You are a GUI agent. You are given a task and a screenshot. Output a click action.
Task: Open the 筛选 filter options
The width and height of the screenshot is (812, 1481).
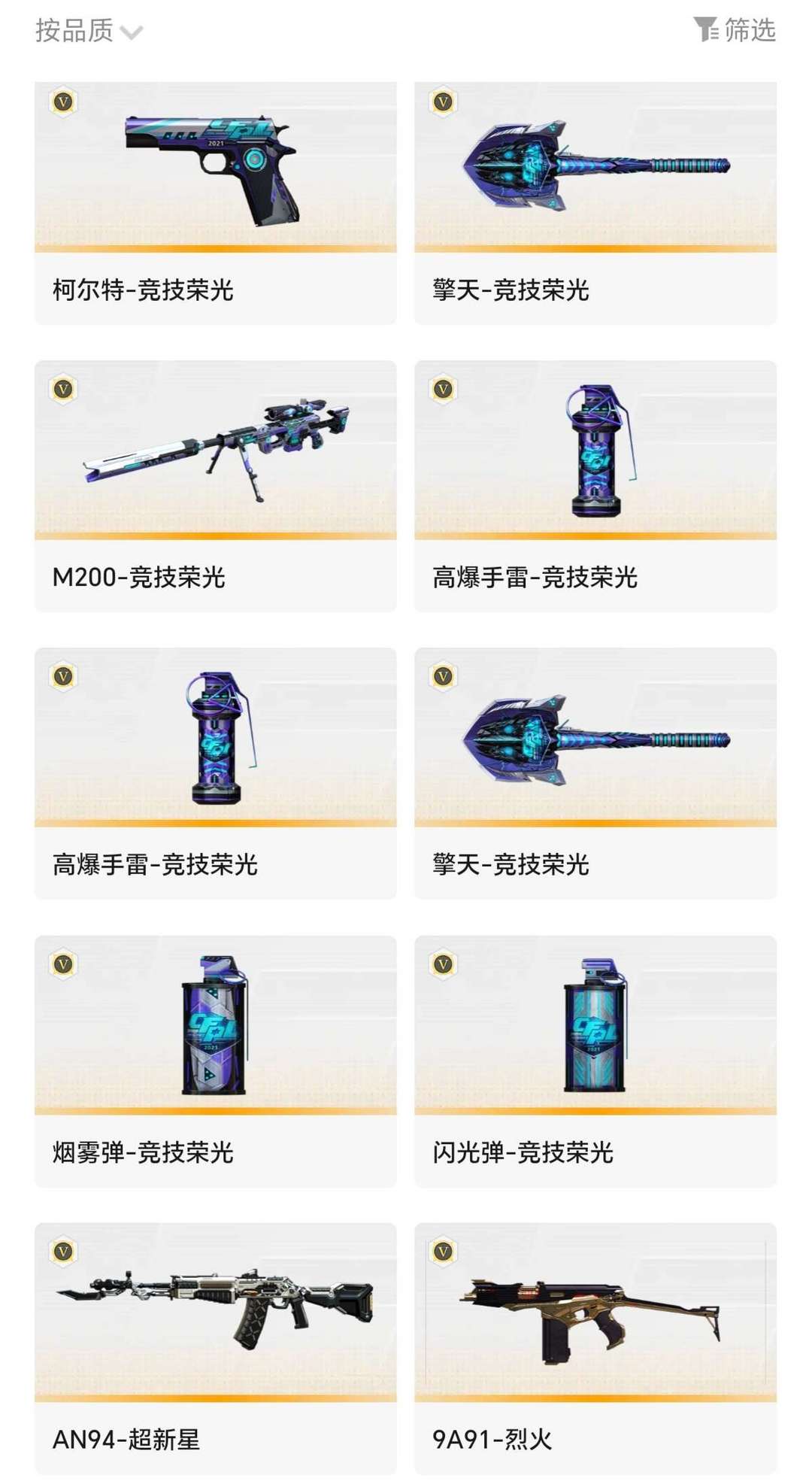click(x=734, y=30)
